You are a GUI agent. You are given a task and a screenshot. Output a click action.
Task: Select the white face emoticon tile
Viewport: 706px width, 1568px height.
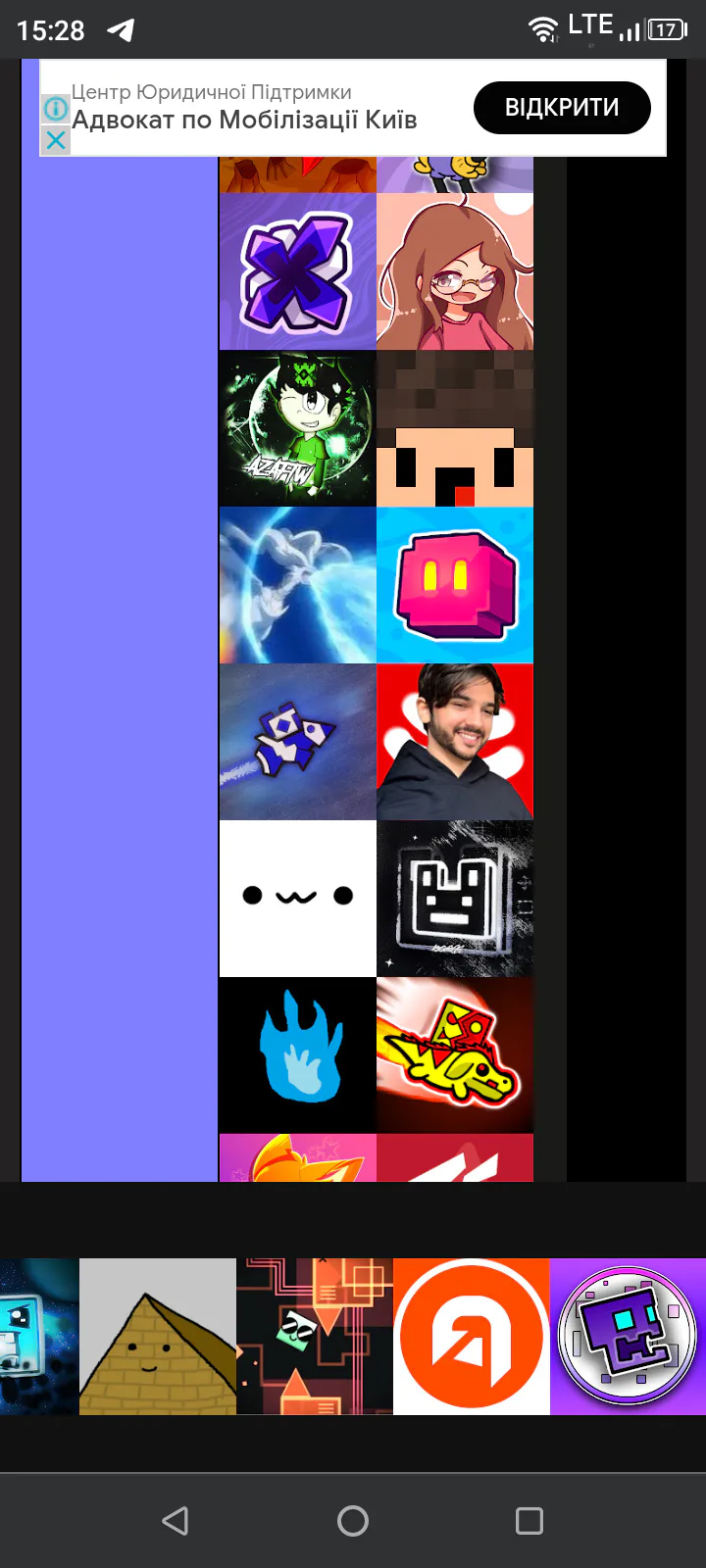coord(297,899)
